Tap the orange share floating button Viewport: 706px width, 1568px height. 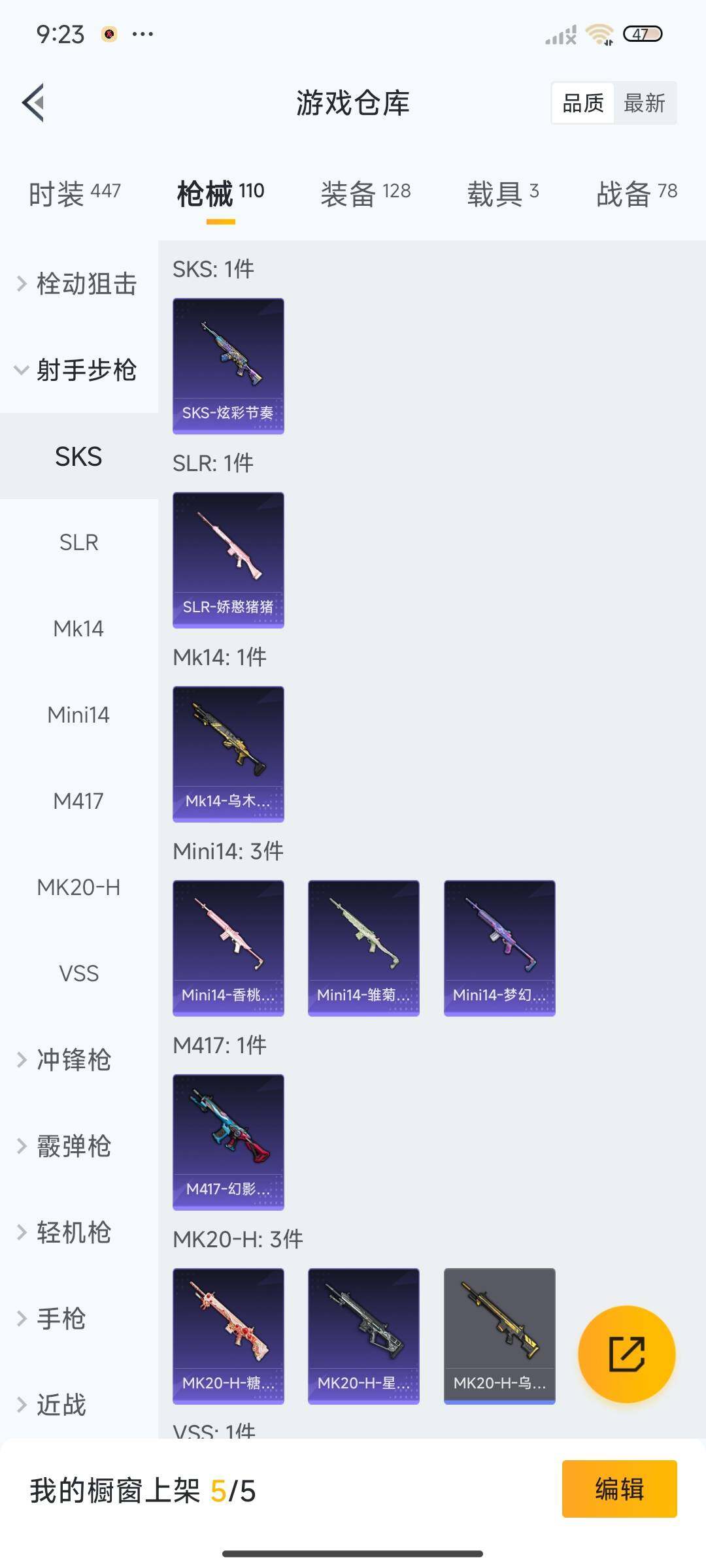[x=626, y=1354]
